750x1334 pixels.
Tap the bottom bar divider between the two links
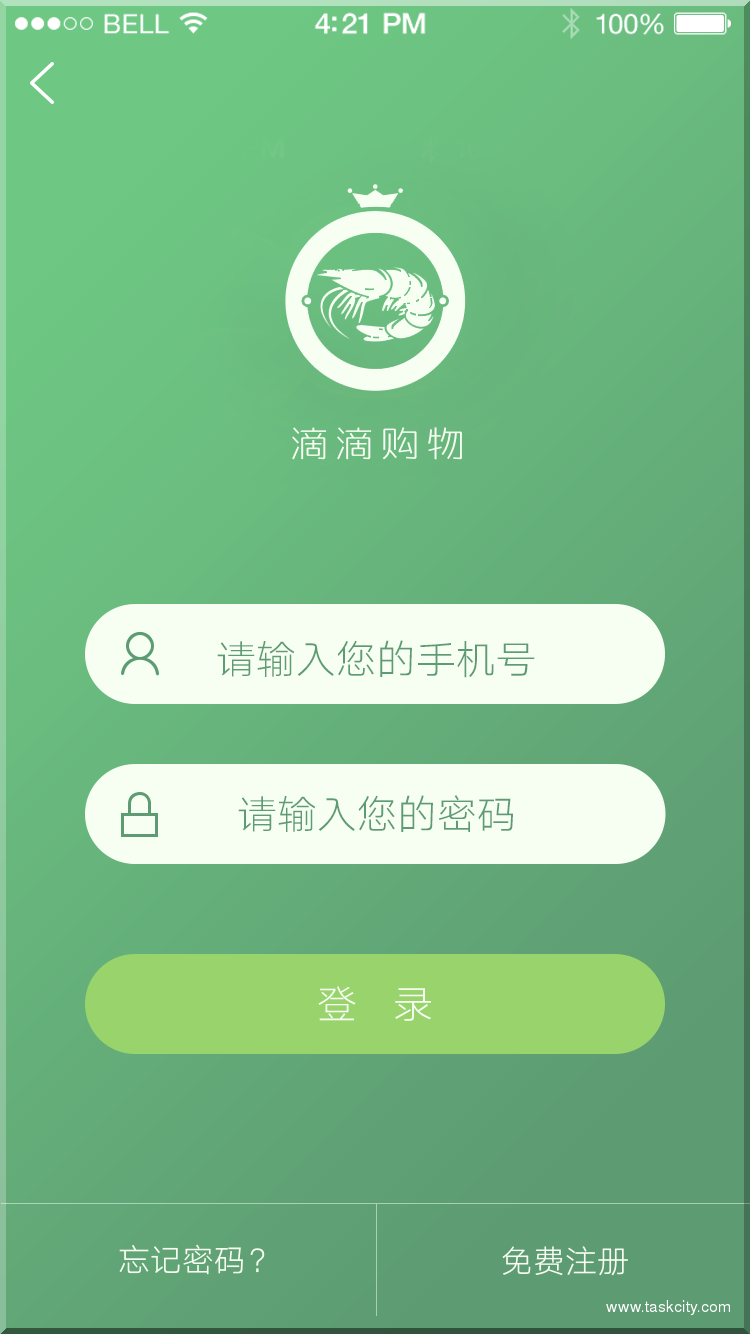[375, 1261]
